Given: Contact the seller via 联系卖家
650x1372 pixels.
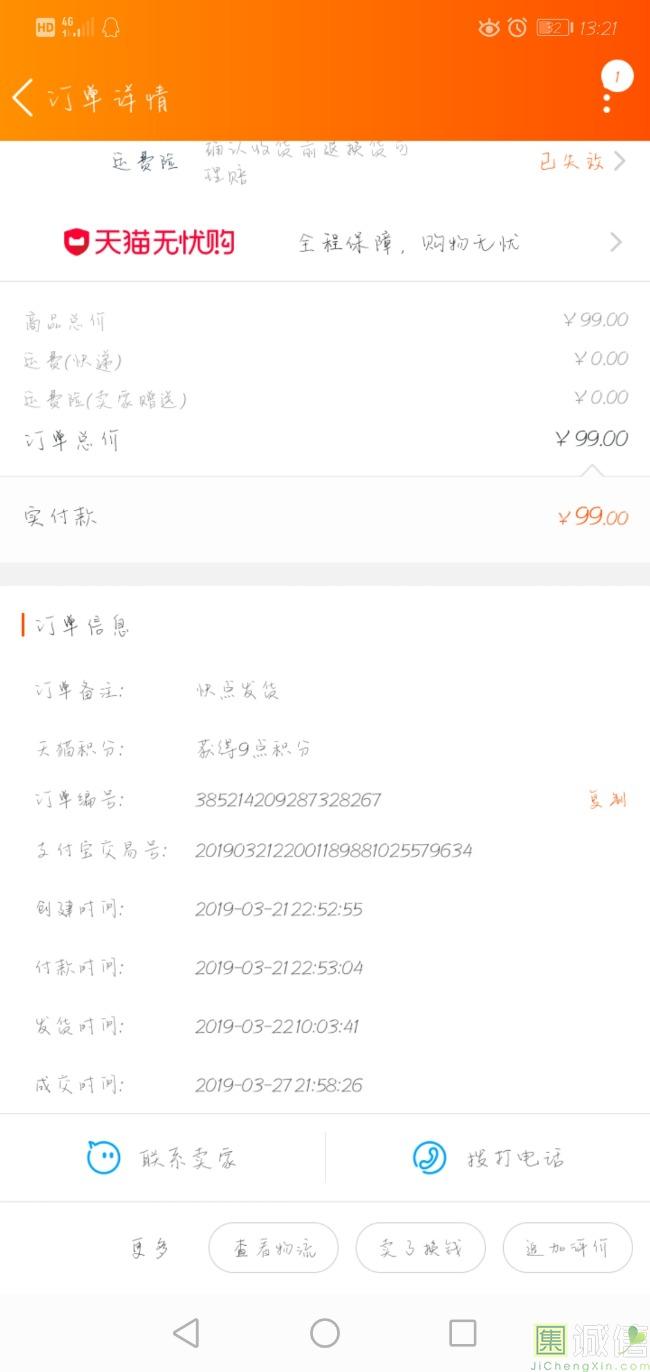Looking at the screenshot, I should click(x=163, y=1159).
